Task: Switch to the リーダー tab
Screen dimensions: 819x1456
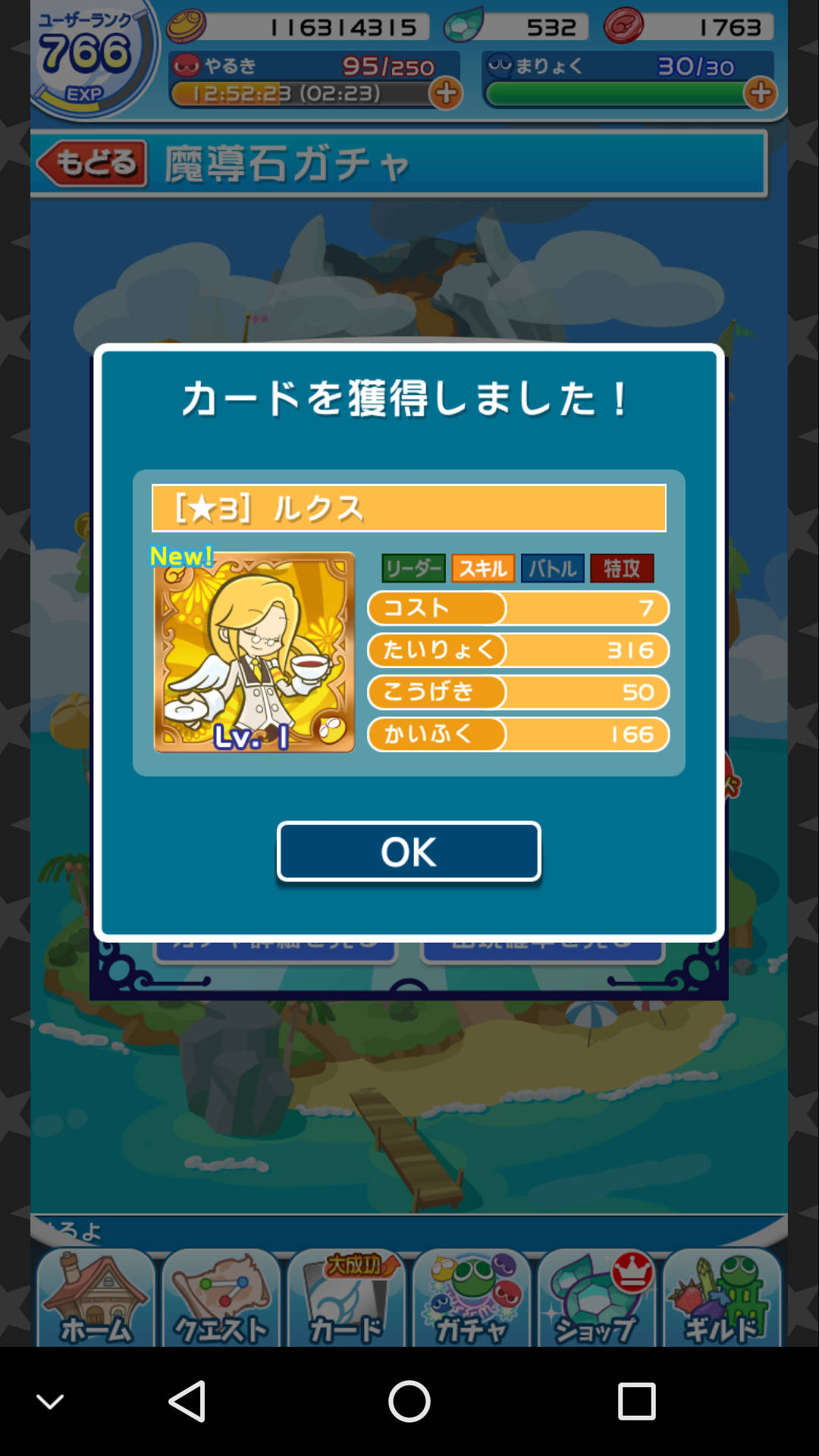Action: 413,568
